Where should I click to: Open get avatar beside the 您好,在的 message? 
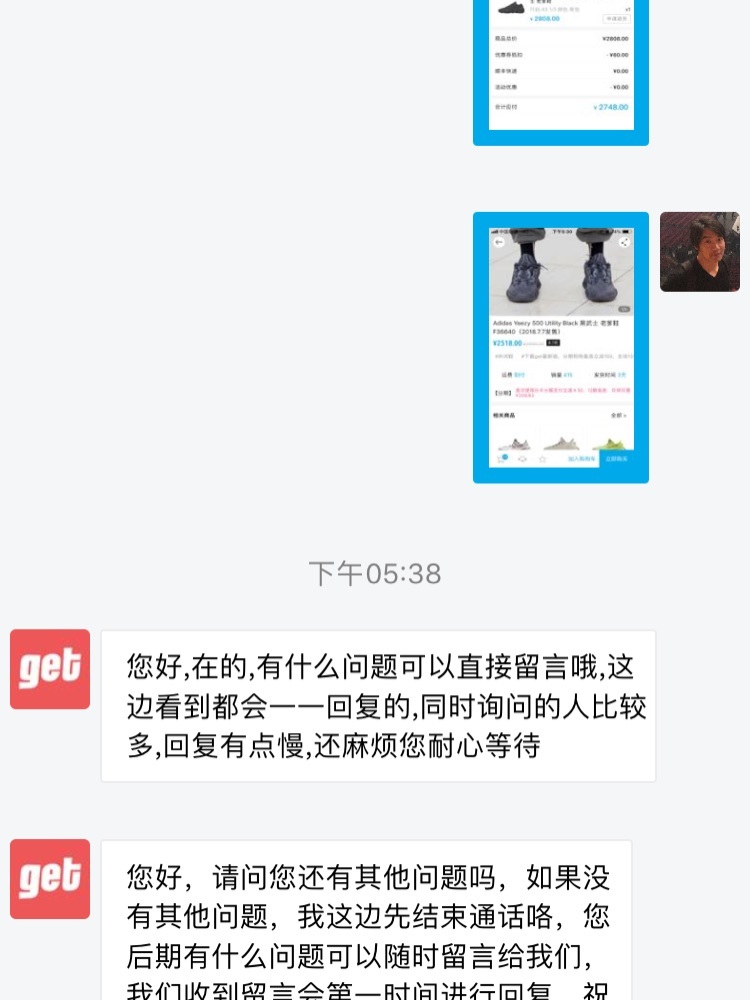pyautogui.click(x=50, y=669)
